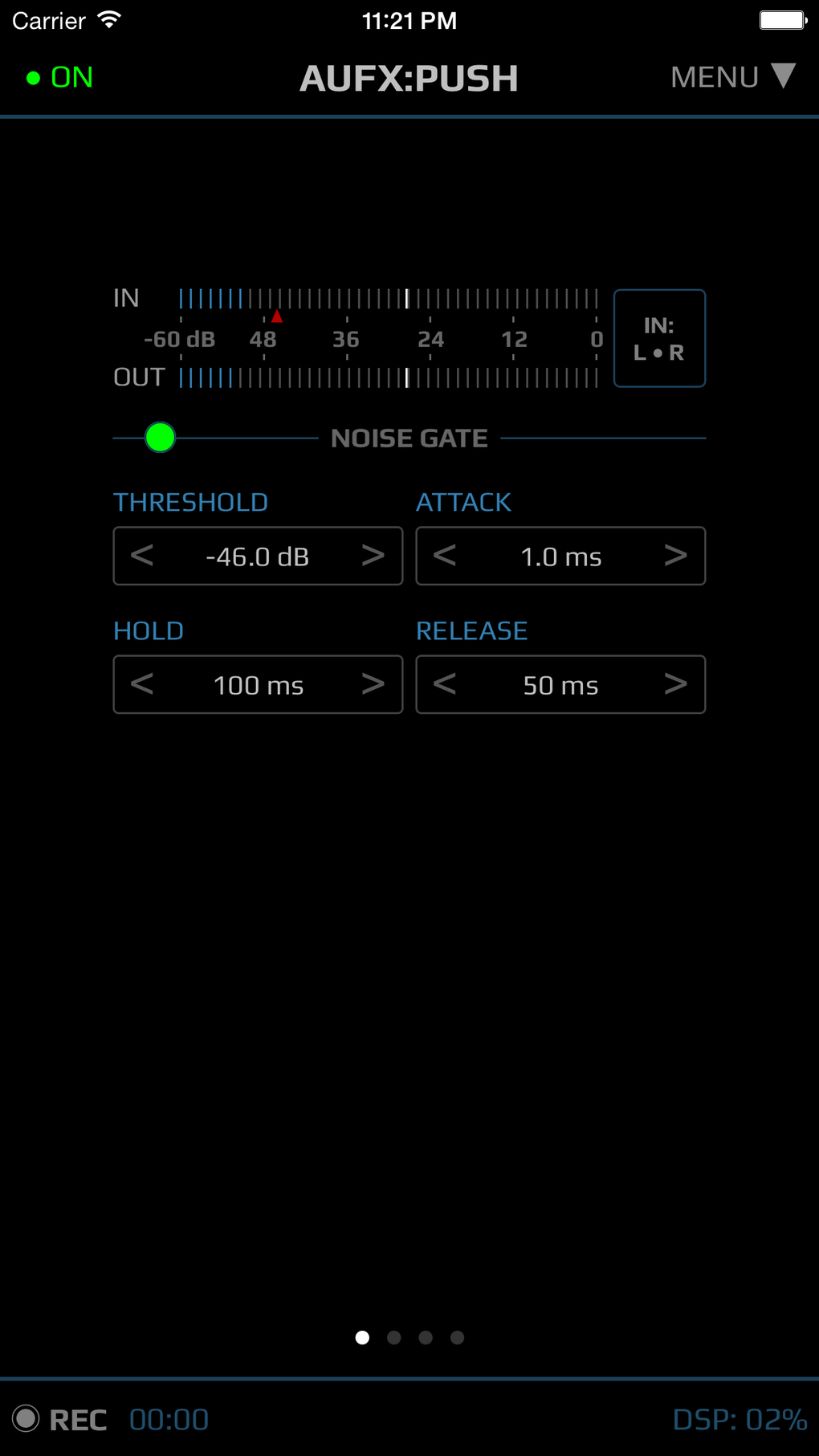Toggle the effect ON indicator
This screenshot has height=1456, width=819.
[x=60, y=78]
